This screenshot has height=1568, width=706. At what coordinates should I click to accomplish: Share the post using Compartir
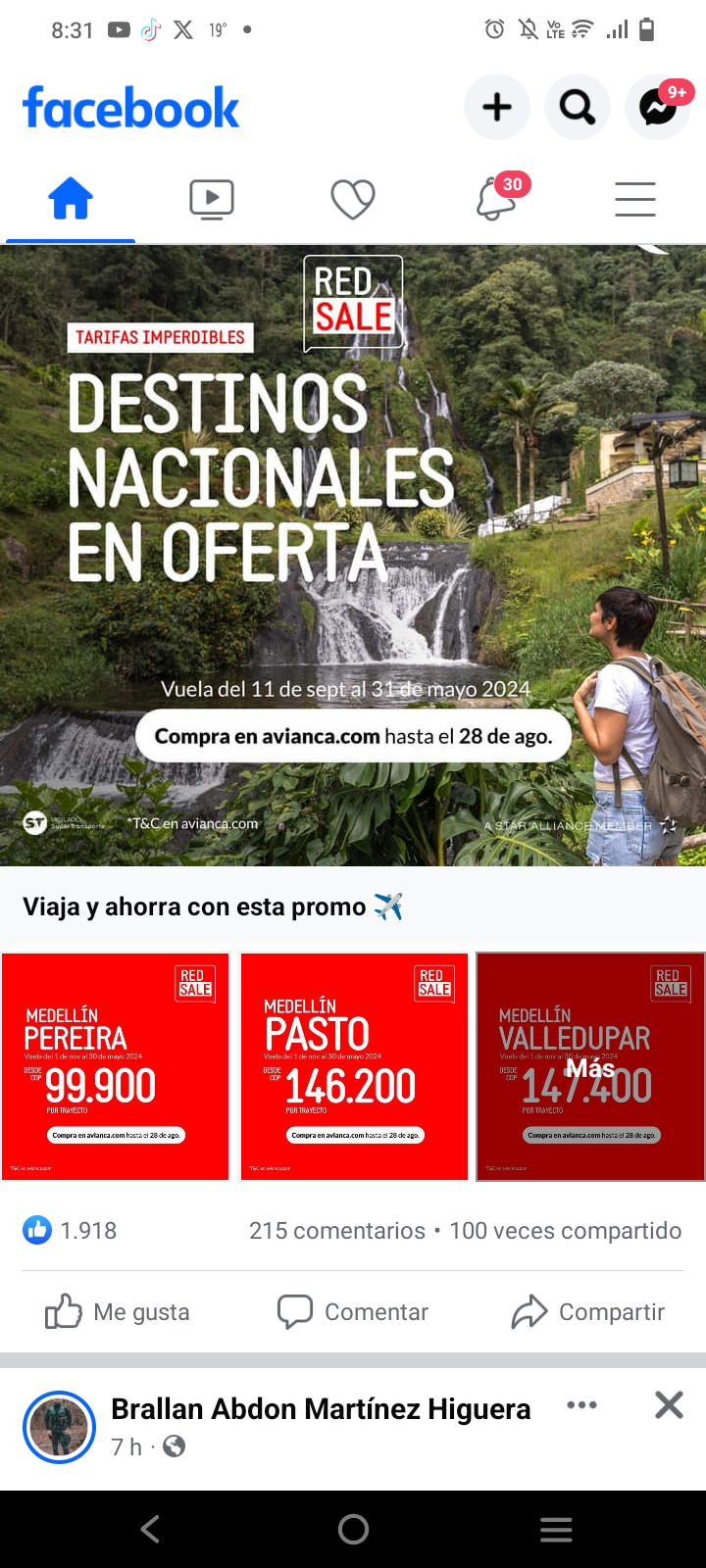coord(588,1311)
